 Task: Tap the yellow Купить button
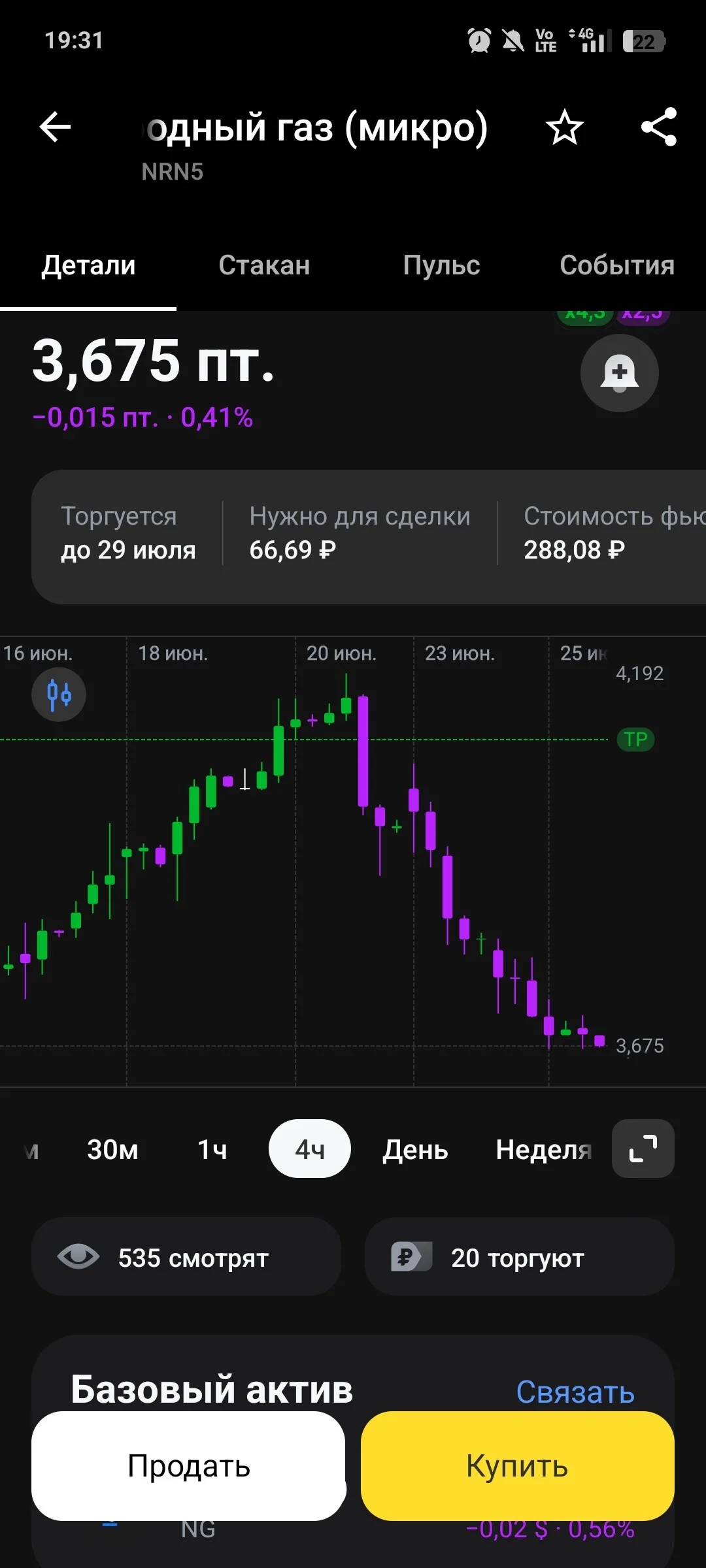[518, 1466]
